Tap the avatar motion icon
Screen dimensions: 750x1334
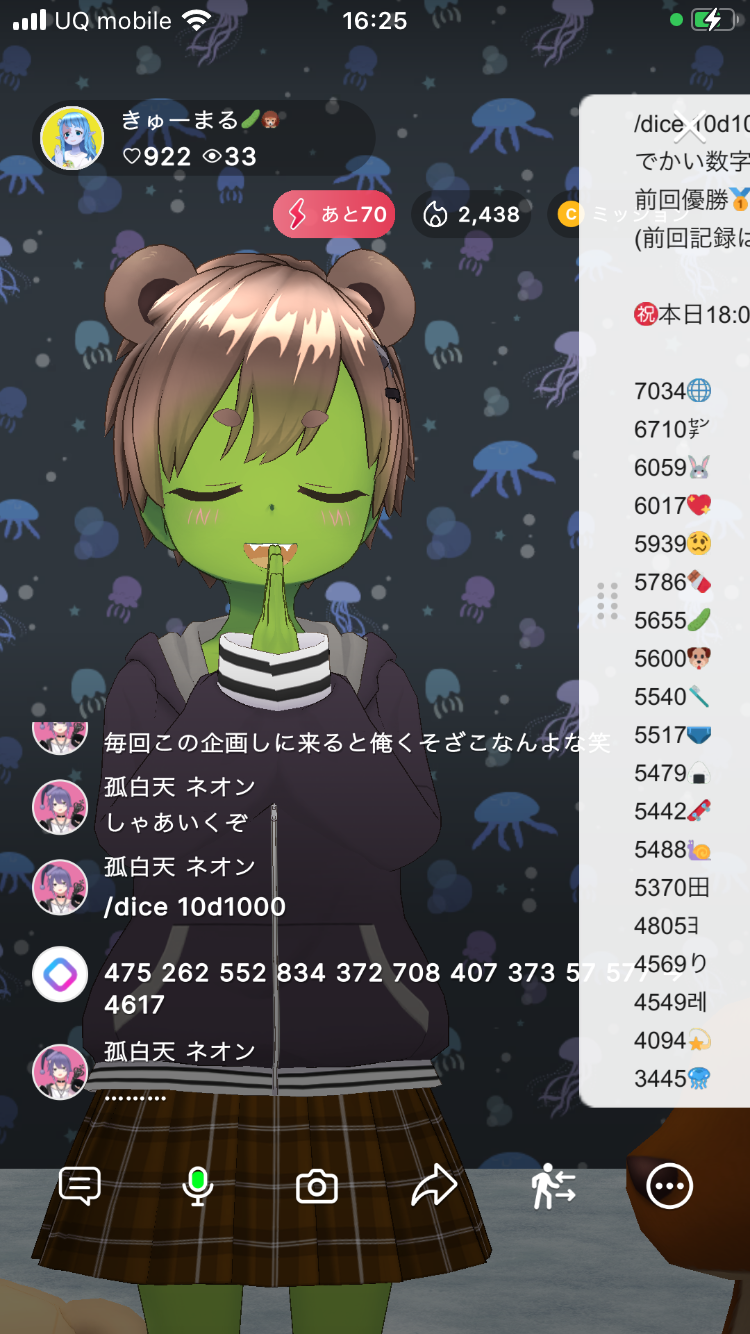click(553, 1187)
